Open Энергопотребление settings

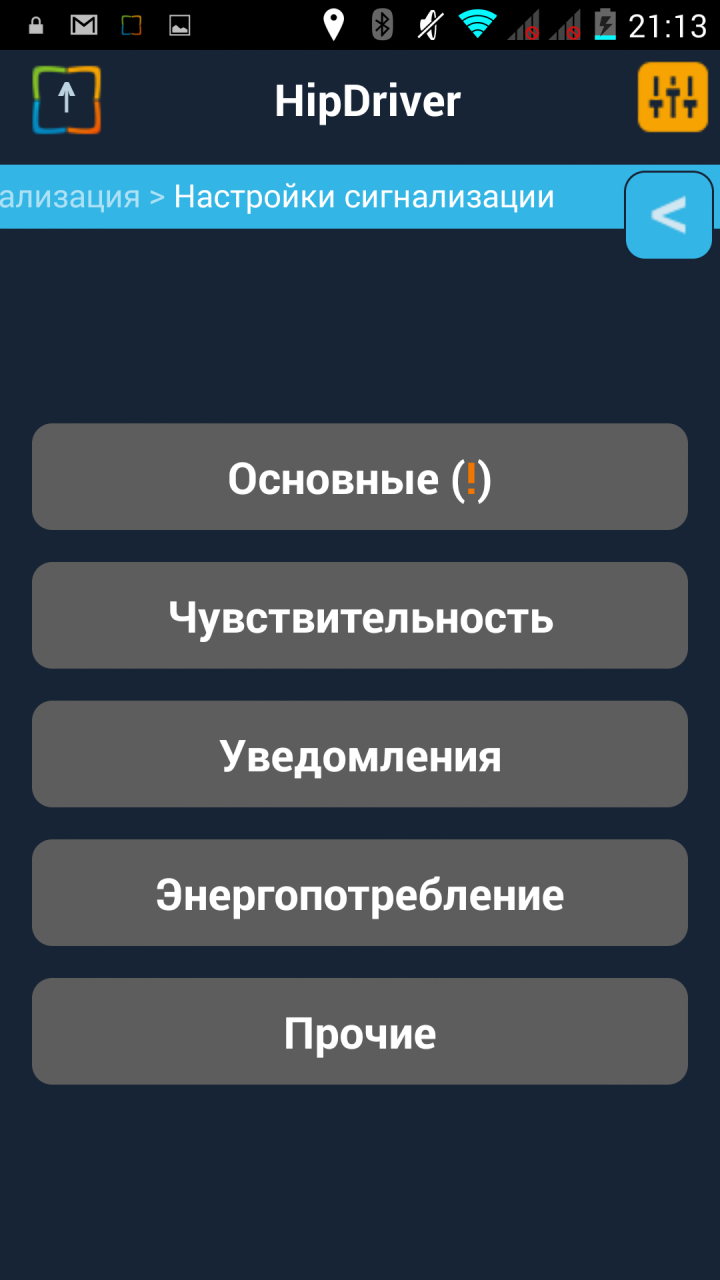360,893
